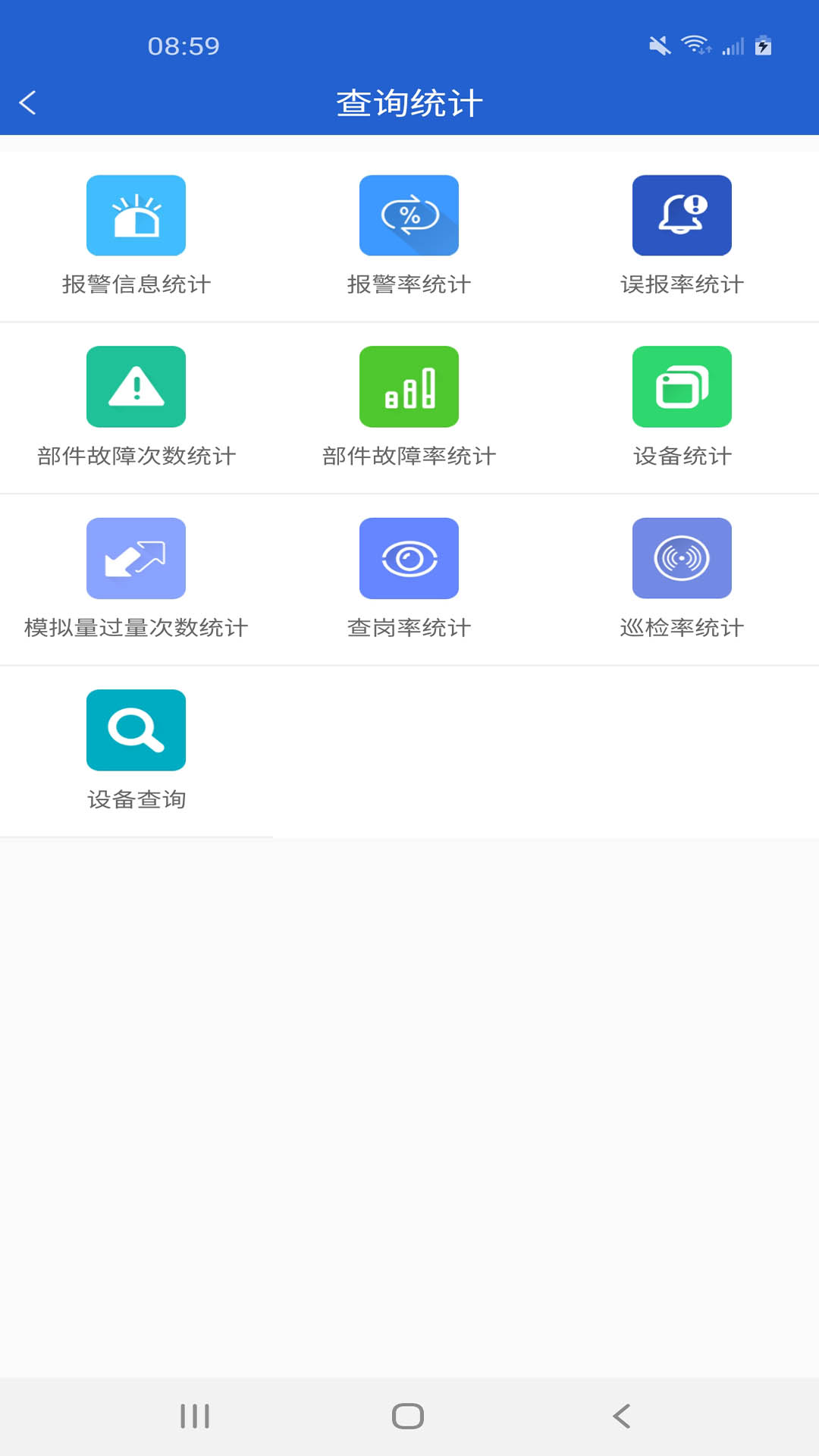Click the 报警信息统计 text label
819x1456 pixels.
click(136, 284)
